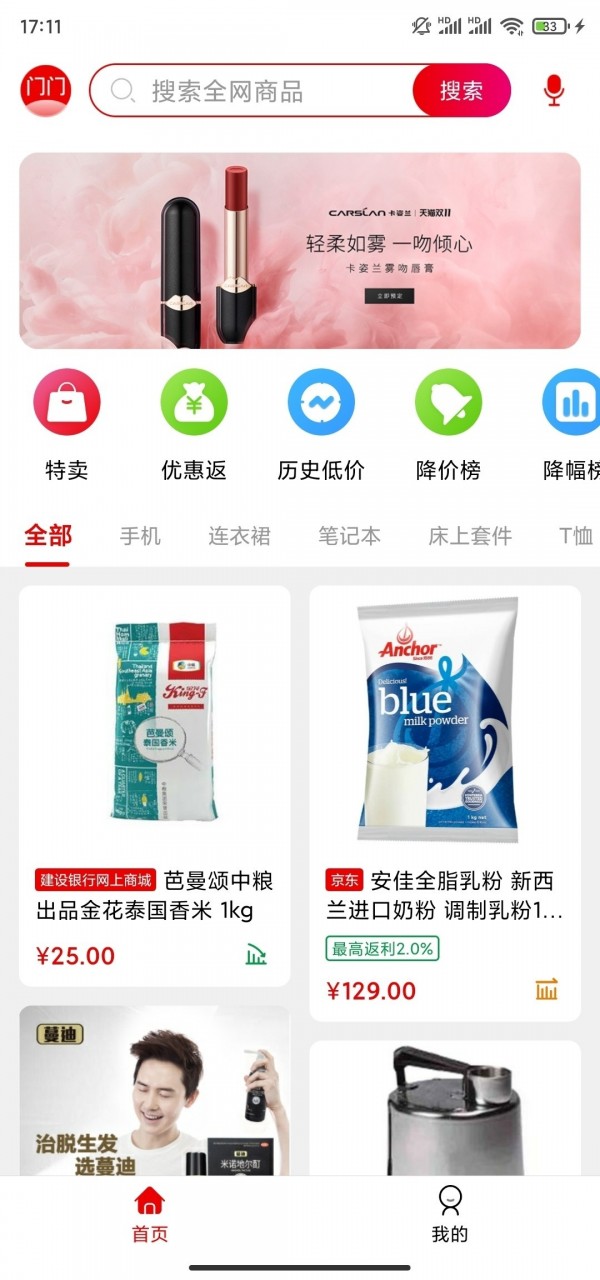Viewport: 600px width, 1280px height.
Task: Tap the red 搜索 button
Action: point(461,91)
